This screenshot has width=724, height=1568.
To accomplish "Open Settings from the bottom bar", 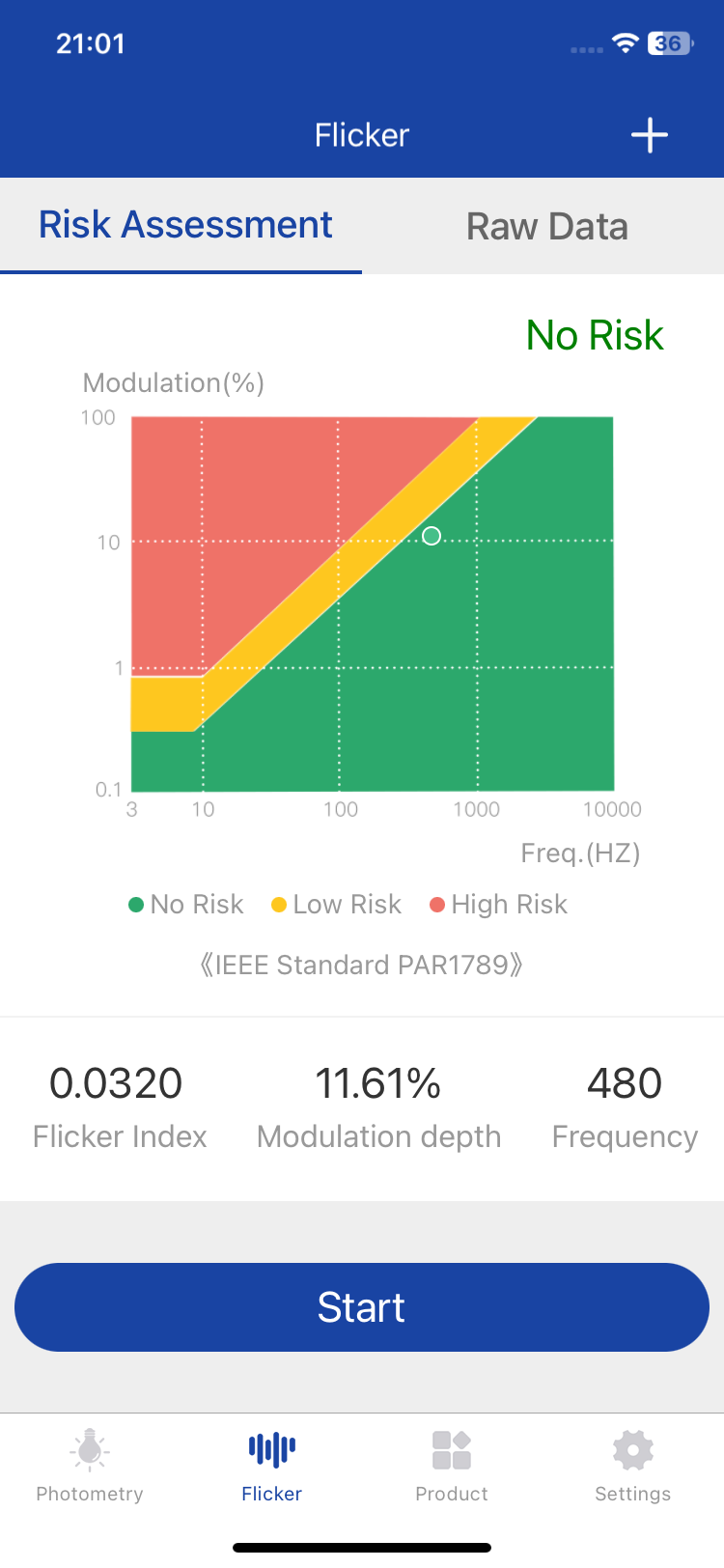I will click(x=633, y=1466).
